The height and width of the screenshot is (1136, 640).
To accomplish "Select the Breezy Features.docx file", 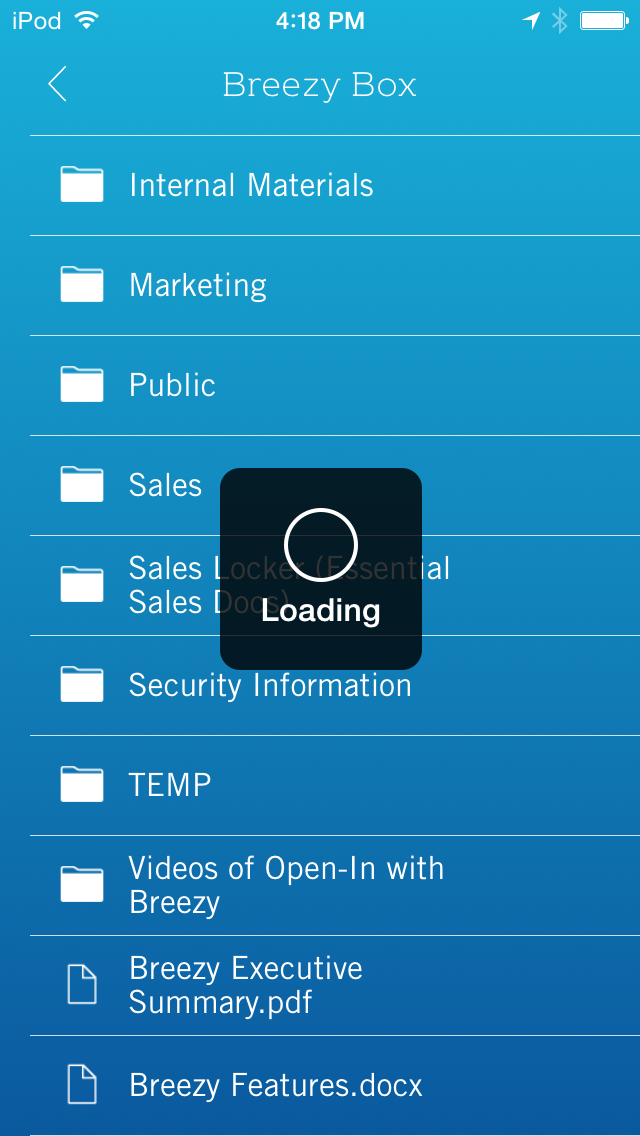I will coord(275,1086).
